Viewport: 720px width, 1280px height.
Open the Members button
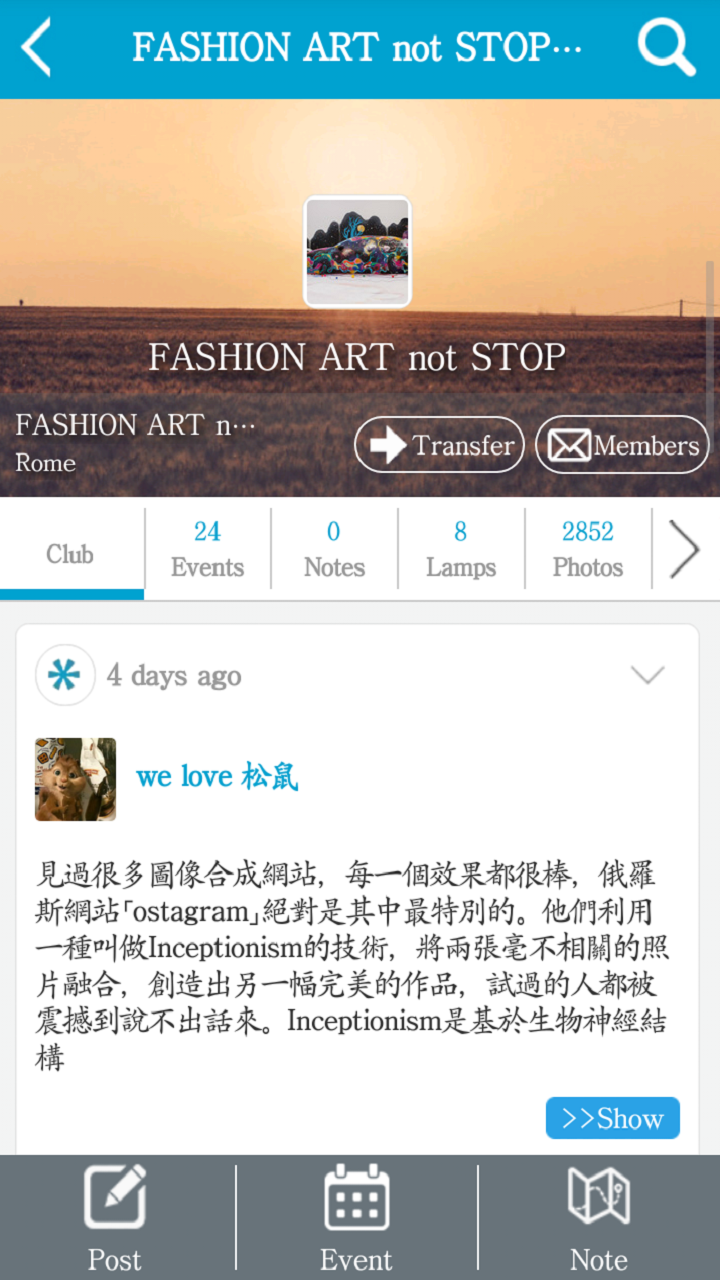(x=622, y=445)
